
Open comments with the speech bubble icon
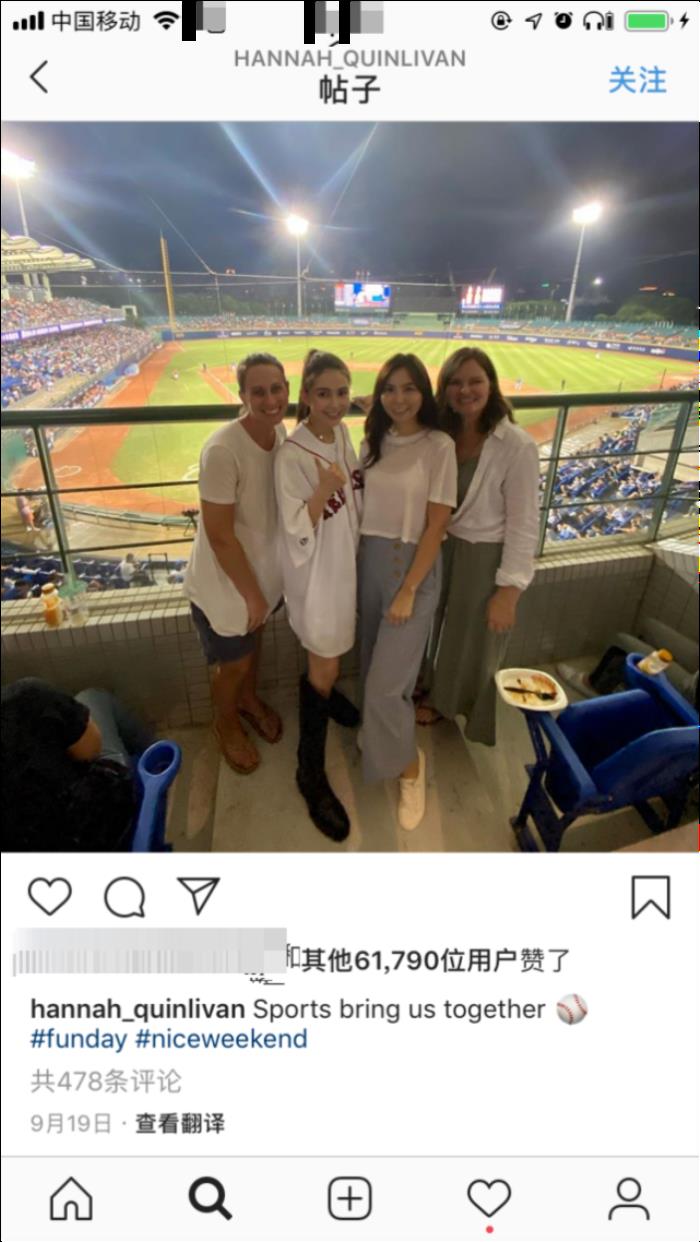(x=124, y=897)
